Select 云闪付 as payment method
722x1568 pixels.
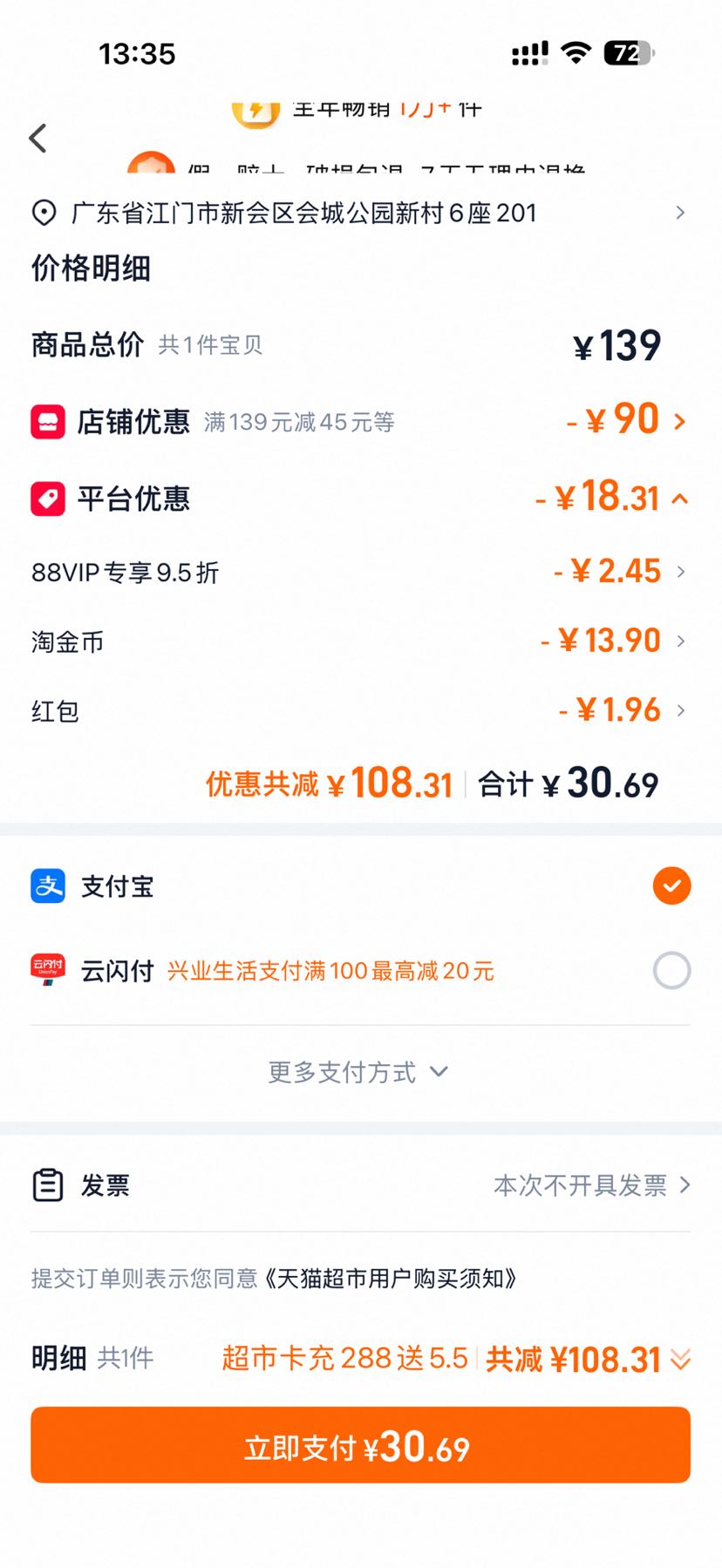coord(360,970)
